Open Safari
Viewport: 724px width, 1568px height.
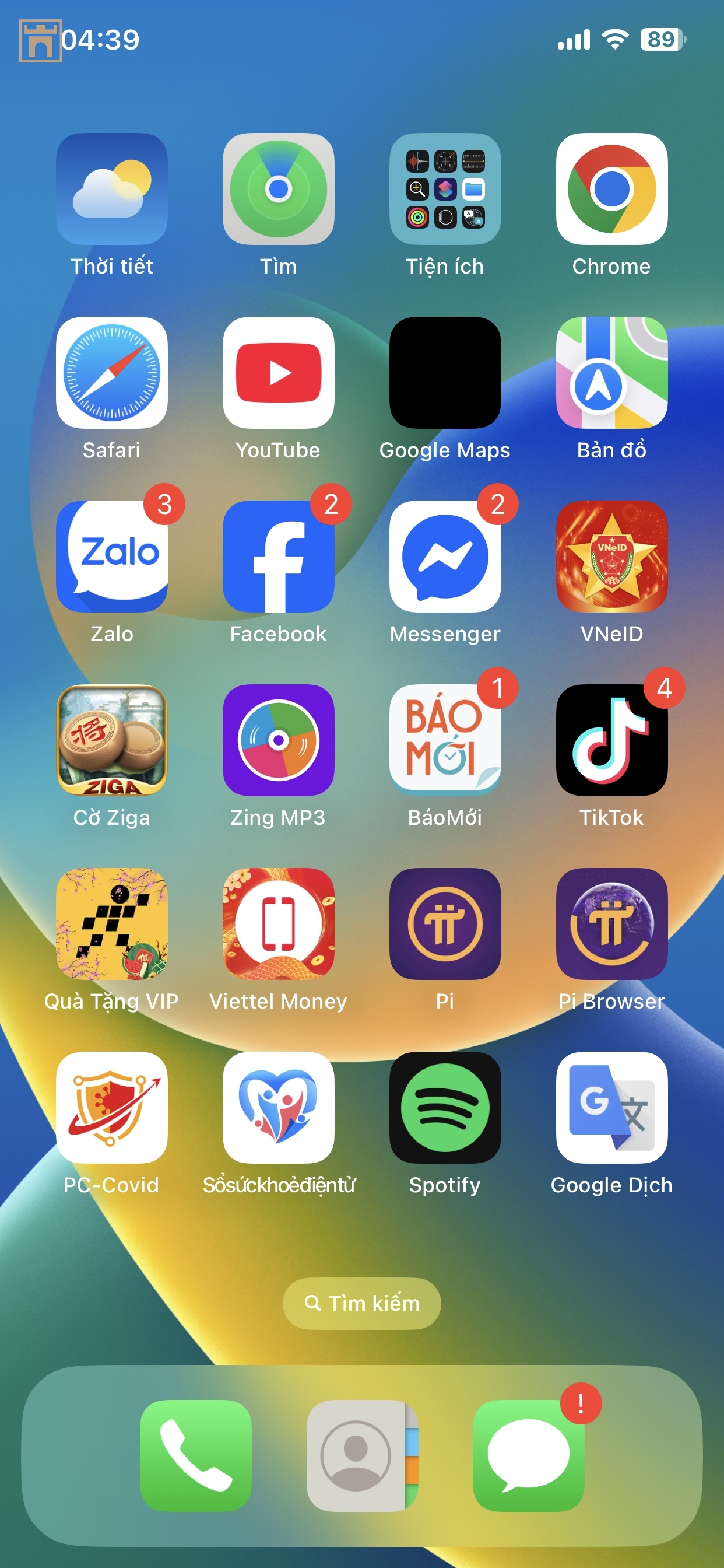111,373
